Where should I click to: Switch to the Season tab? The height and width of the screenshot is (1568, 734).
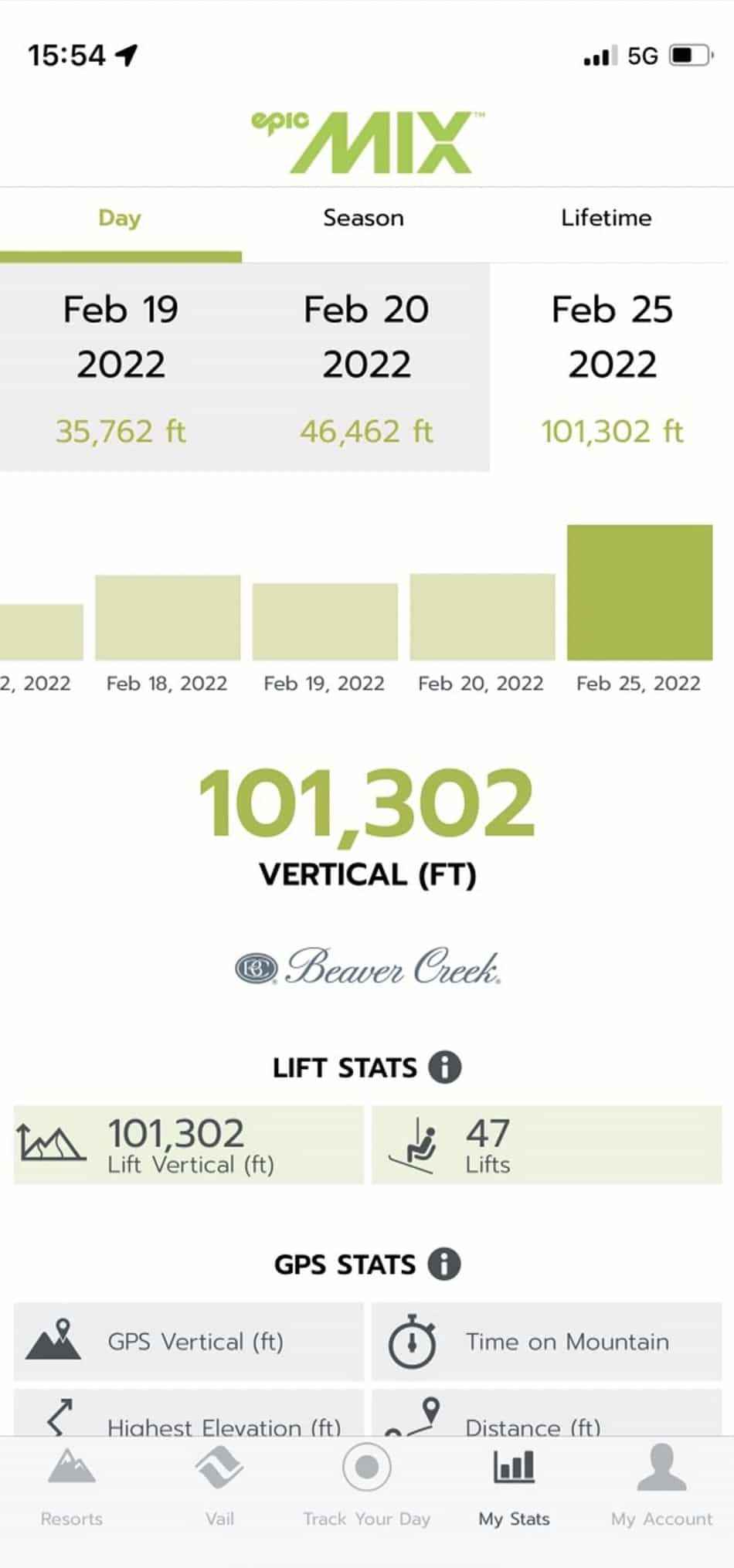363,218
